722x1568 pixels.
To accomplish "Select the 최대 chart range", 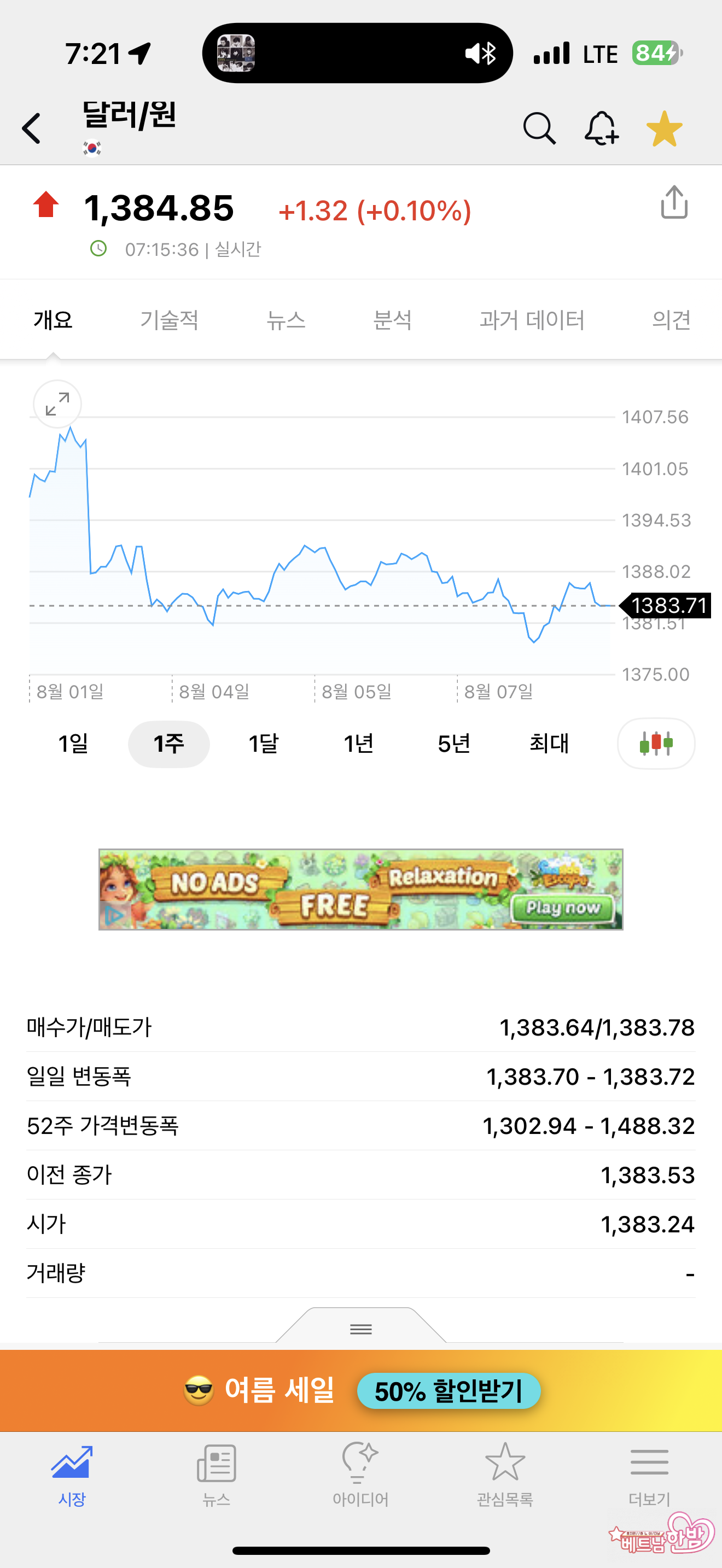I will (x=549, y=743).
